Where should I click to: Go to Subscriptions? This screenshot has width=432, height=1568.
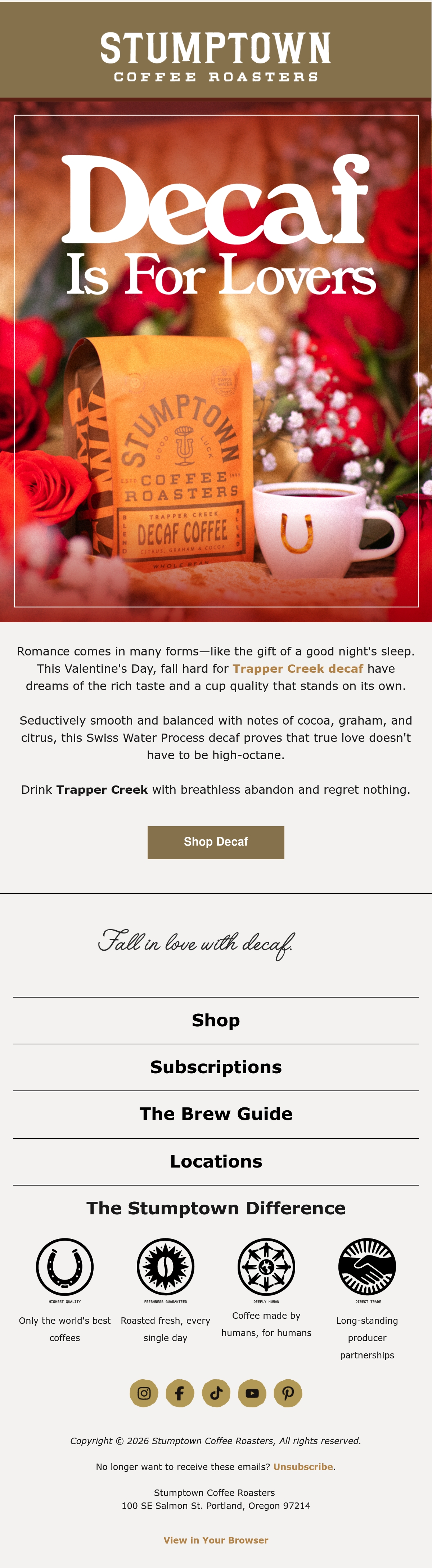pos(216,1067)
